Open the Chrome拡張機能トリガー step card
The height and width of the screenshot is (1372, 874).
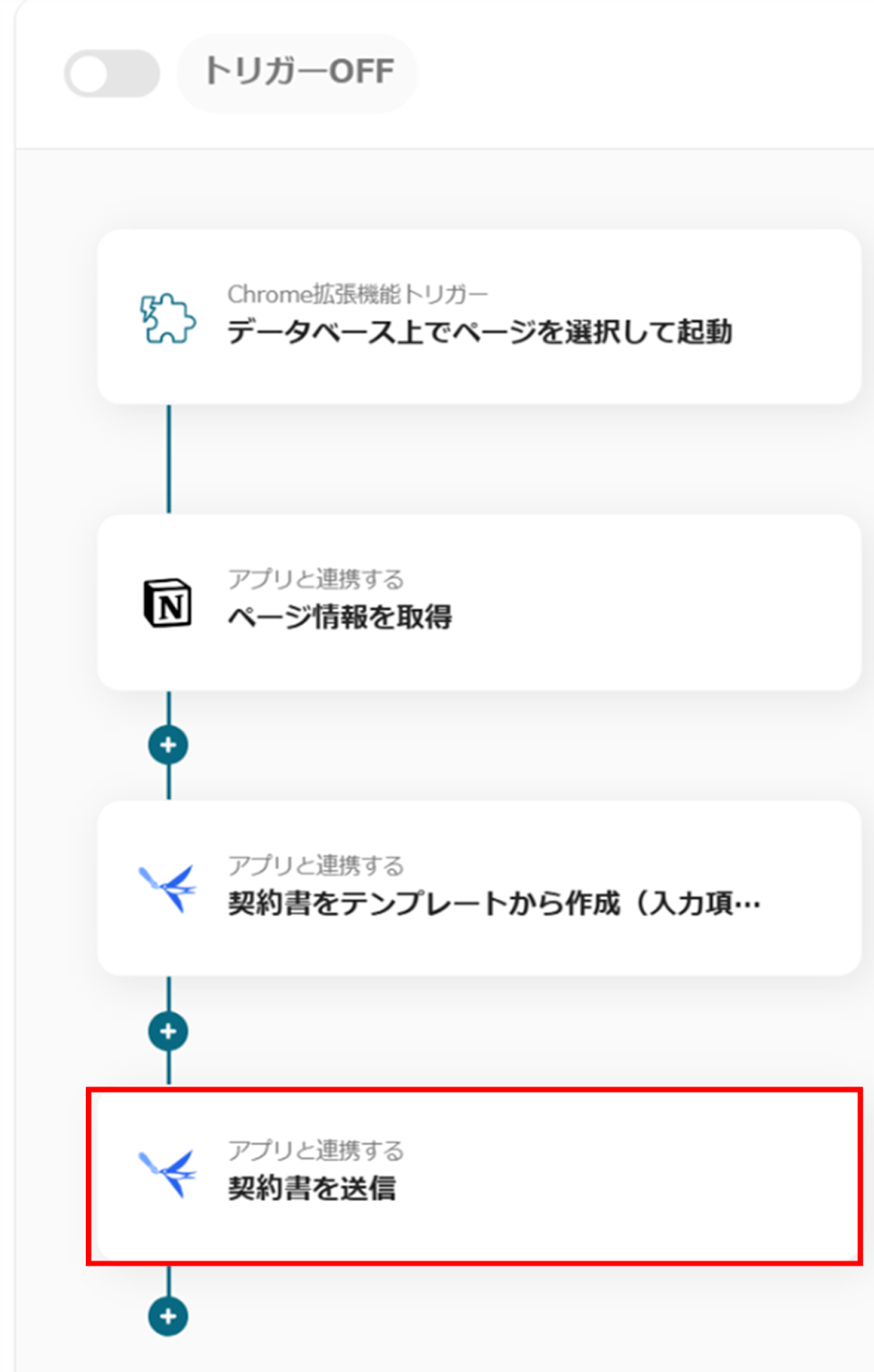(x=479, y=316)
